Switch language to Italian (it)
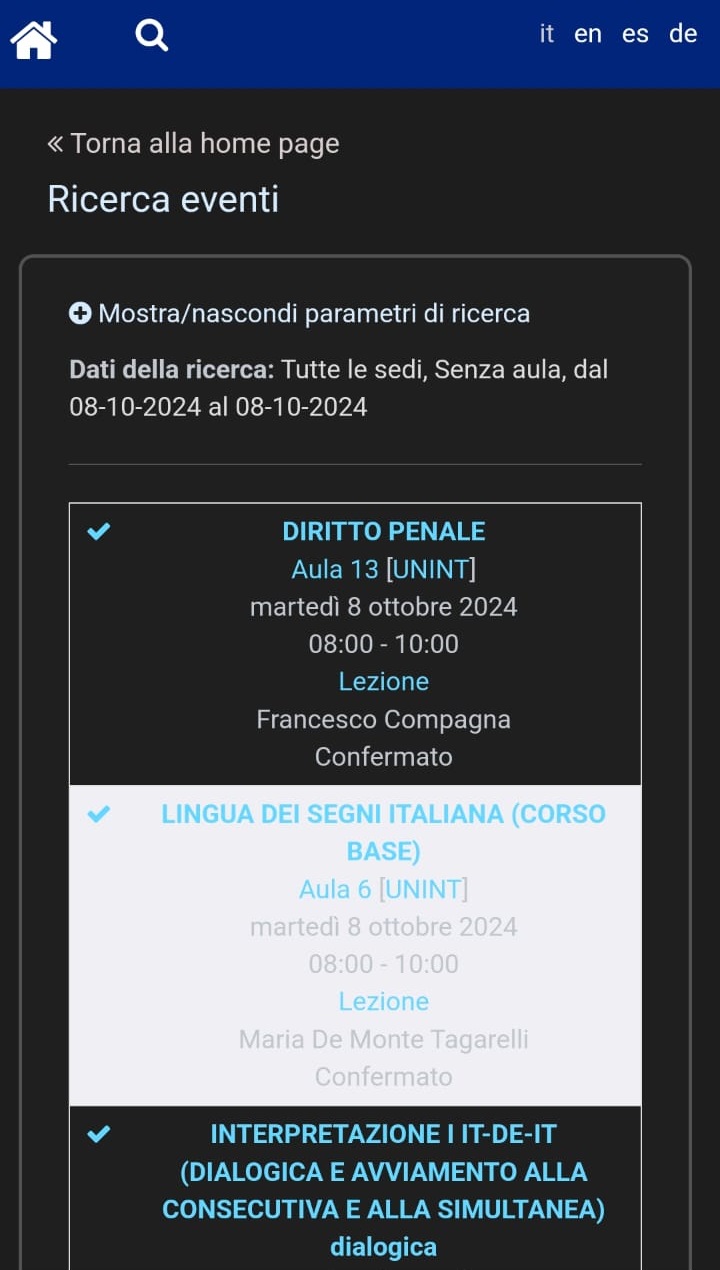720x1270 pixels. click(547, 34)
